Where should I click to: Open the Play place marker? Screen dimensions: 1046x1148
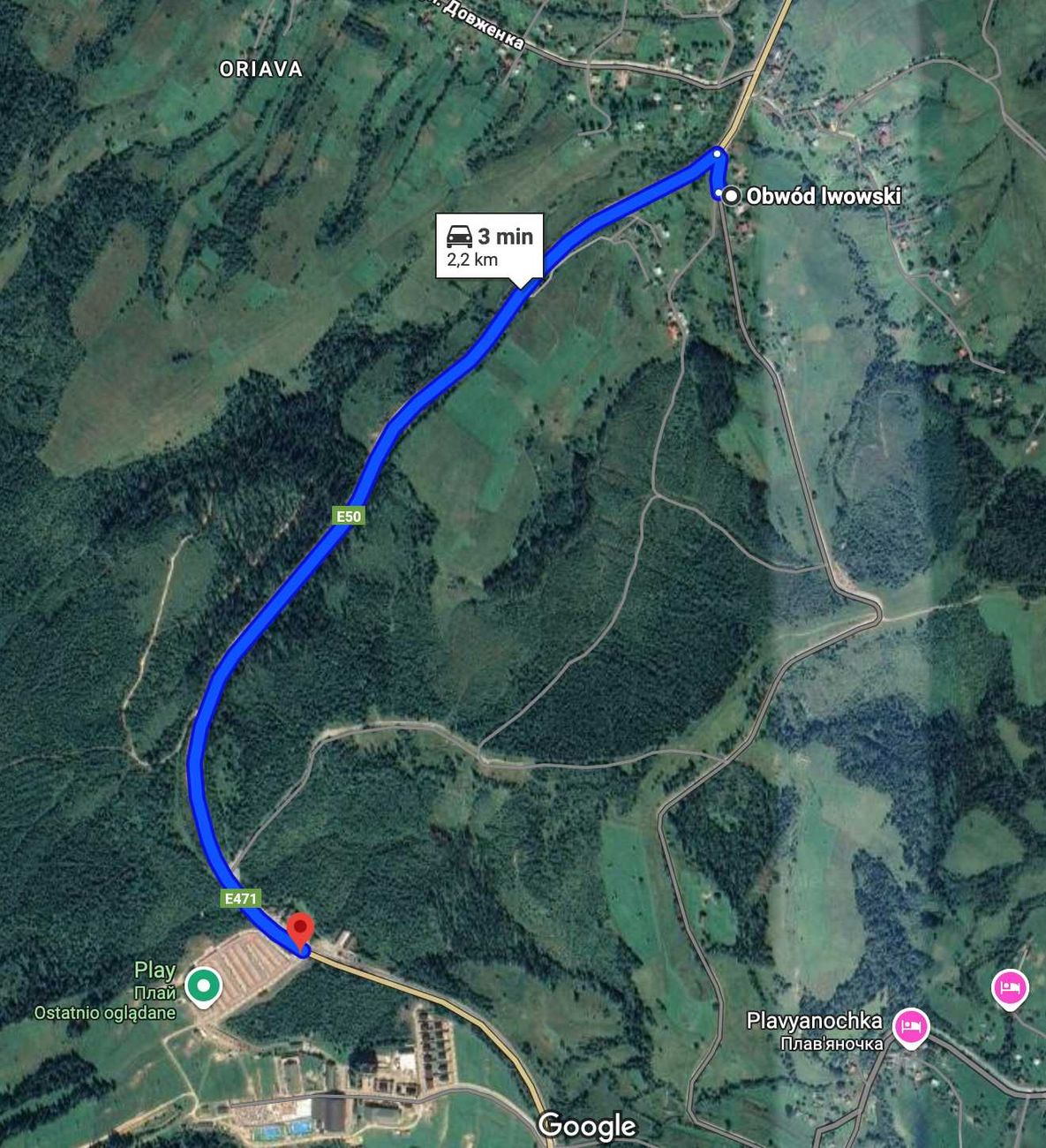coord(205,985)
